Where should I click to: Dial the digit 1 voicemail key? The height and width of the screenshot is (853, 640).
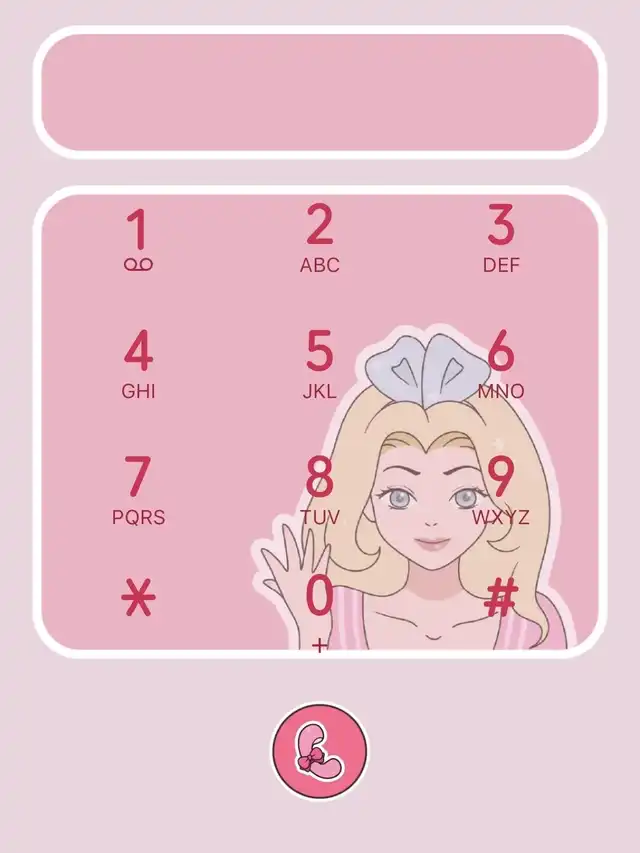pos(139,240)
